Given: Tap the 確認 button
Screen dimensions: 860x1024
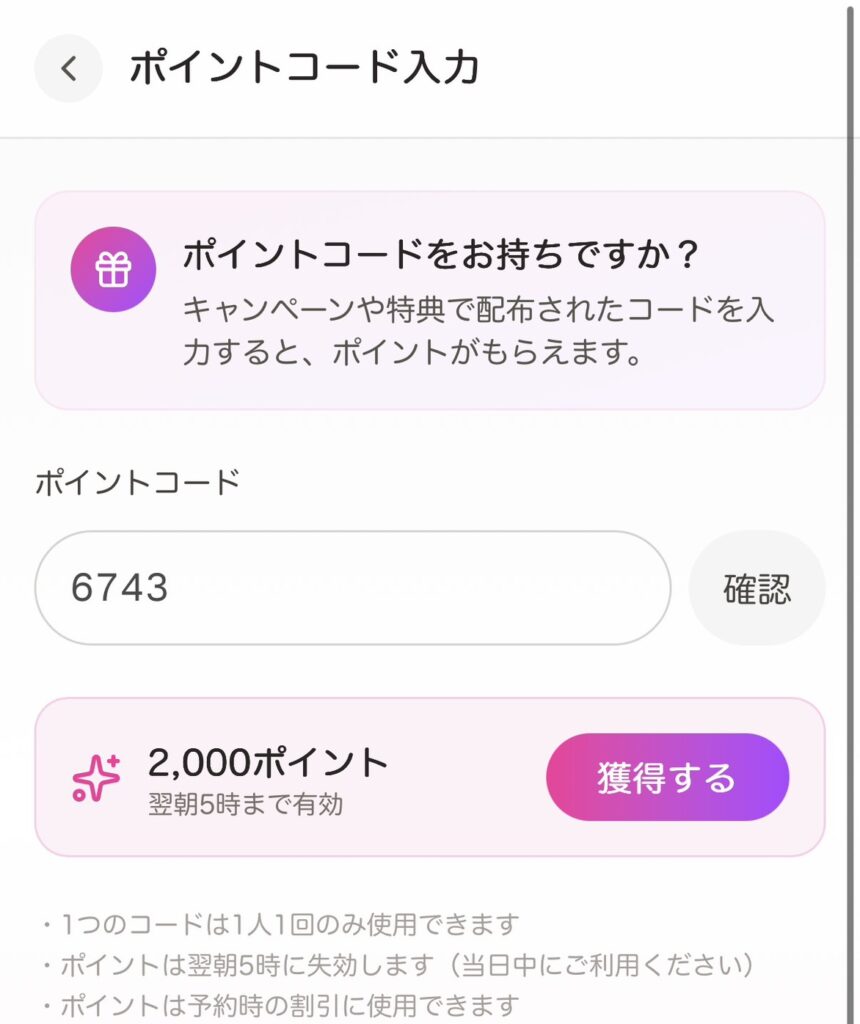Looking at the screenshot, I should (x=757, y=588).
